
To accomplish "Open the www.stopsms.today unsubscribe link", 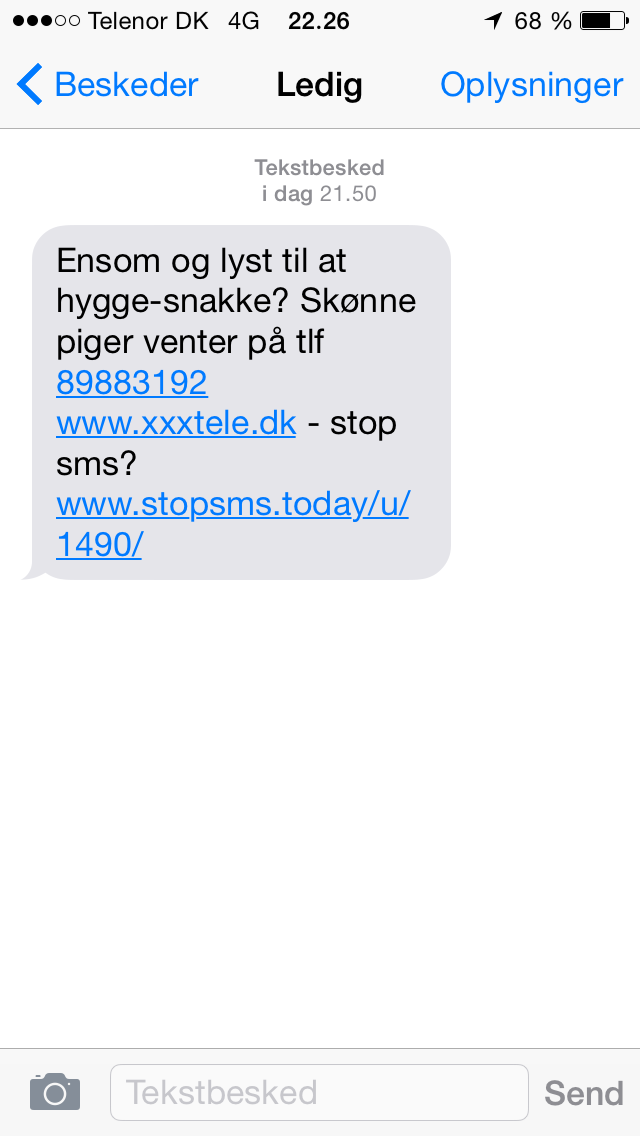I will 233,525.
